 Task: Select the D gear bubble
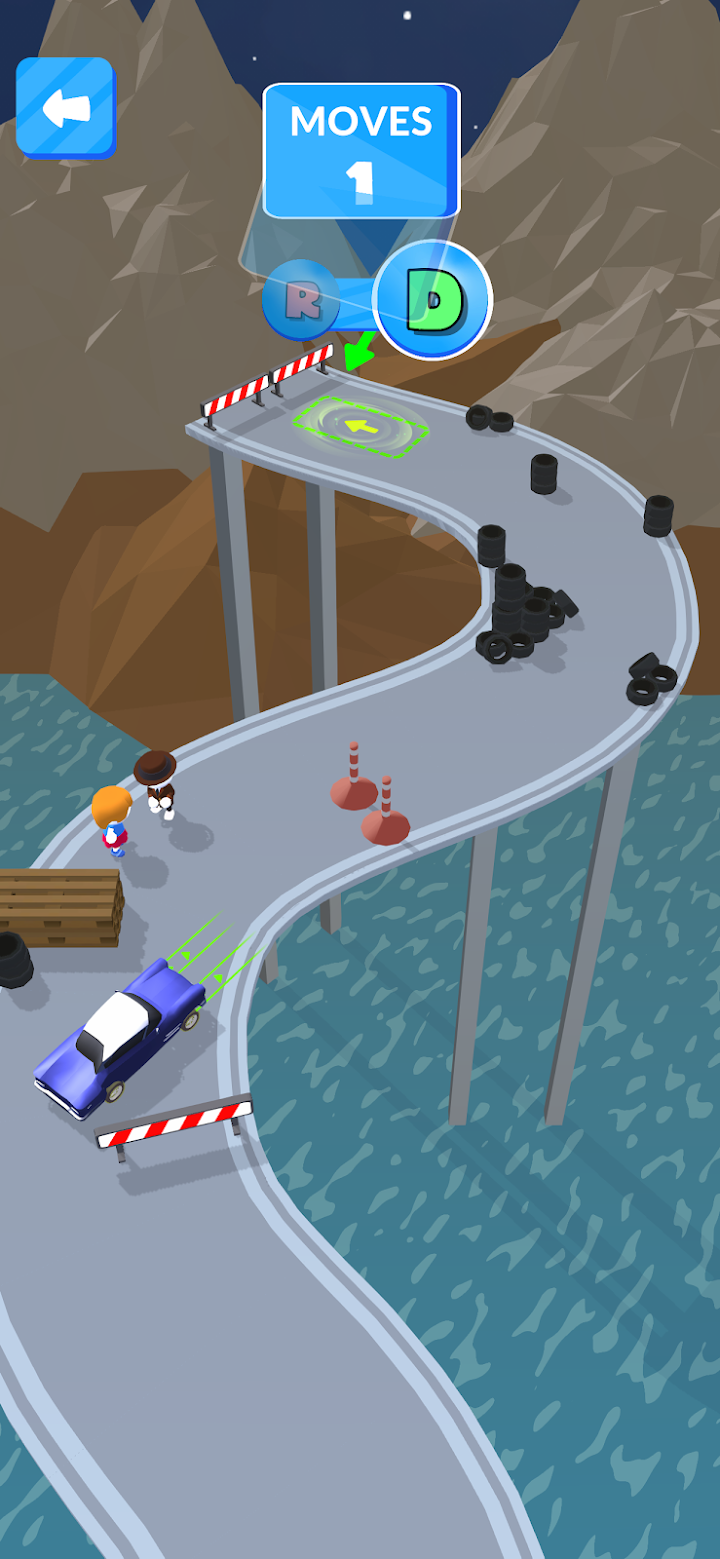coord(433,299)
